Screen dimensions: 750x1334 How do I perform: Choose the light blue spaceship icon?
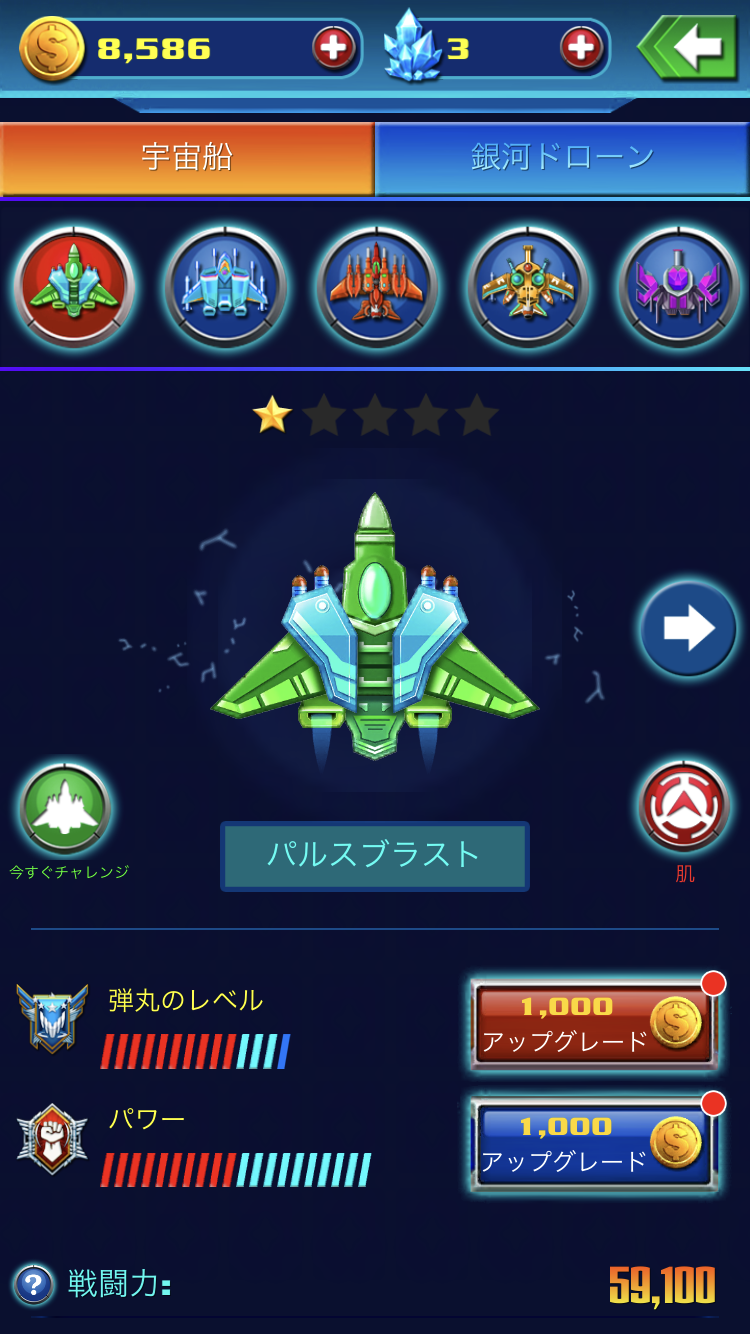pyautogui.click(x=226, y=287)
